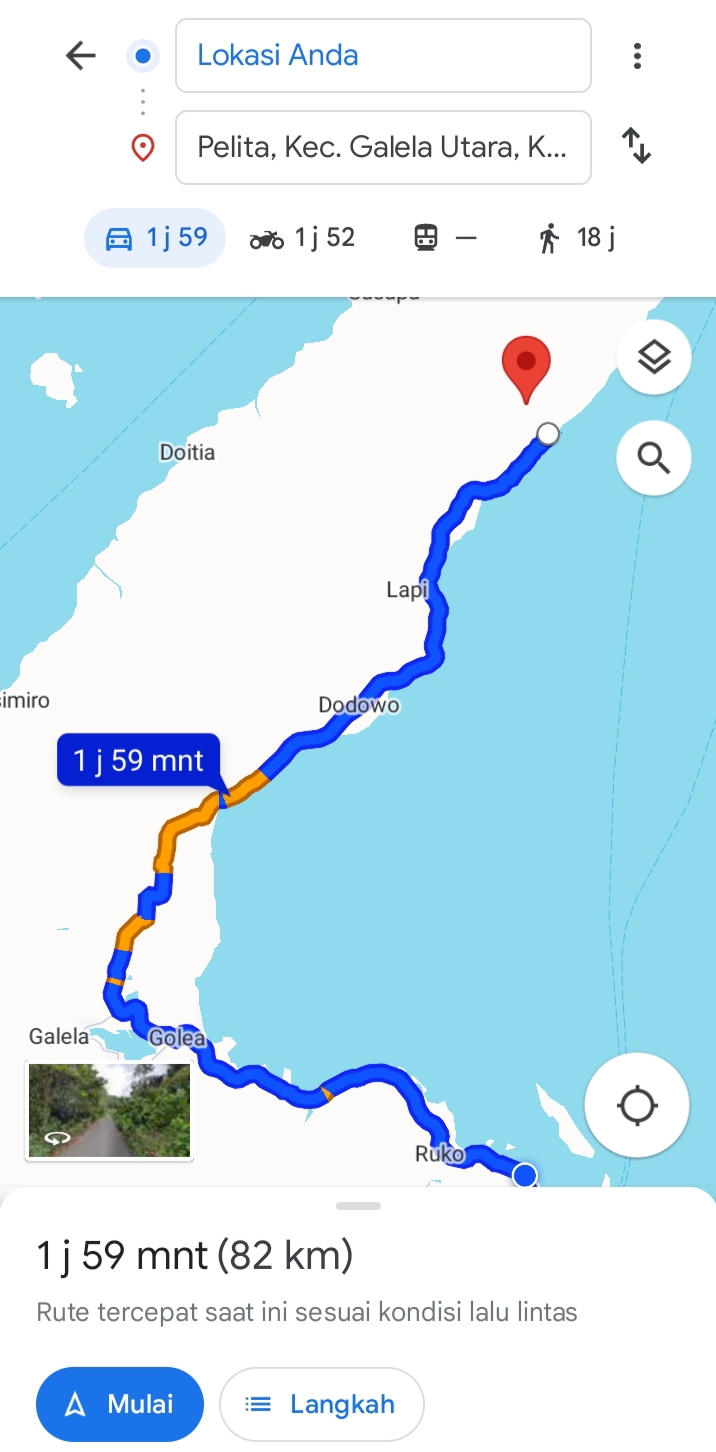Expand the bottom sheet handle
Image resolution: width=716 pixels, height=1452 pixels.
coord(358,1206)
